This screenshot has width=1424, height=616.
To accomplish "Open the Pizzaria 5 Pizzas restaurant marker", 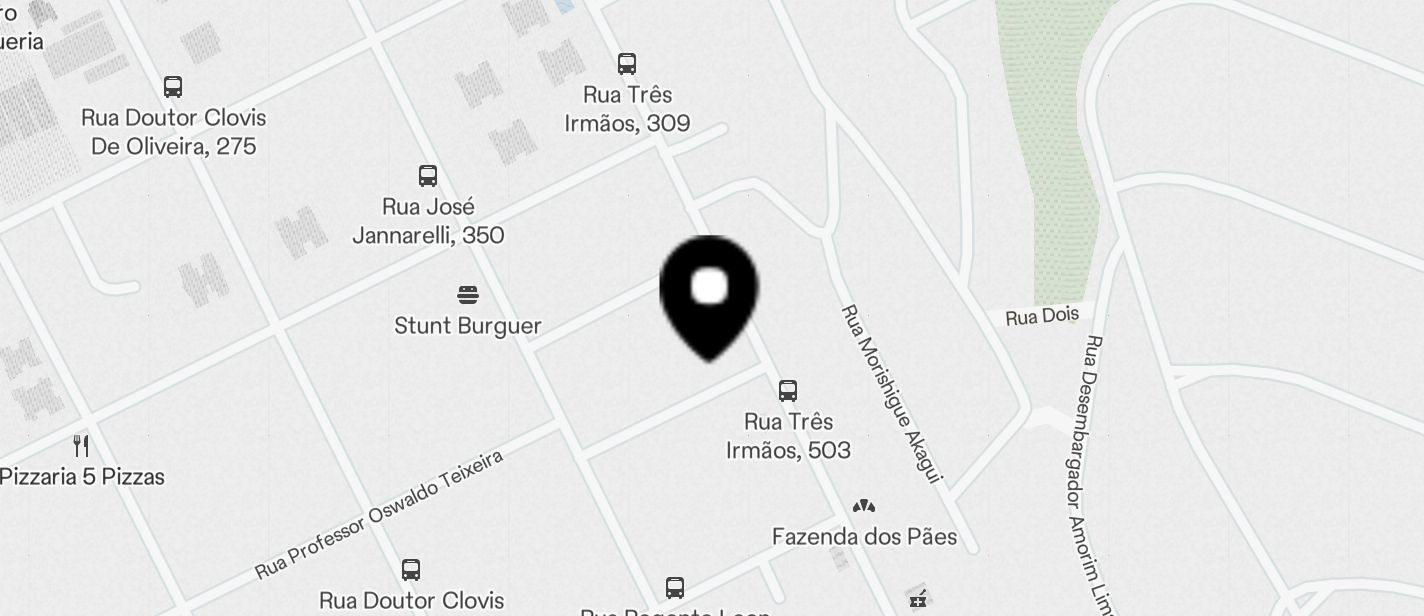I will click(81, 446).
